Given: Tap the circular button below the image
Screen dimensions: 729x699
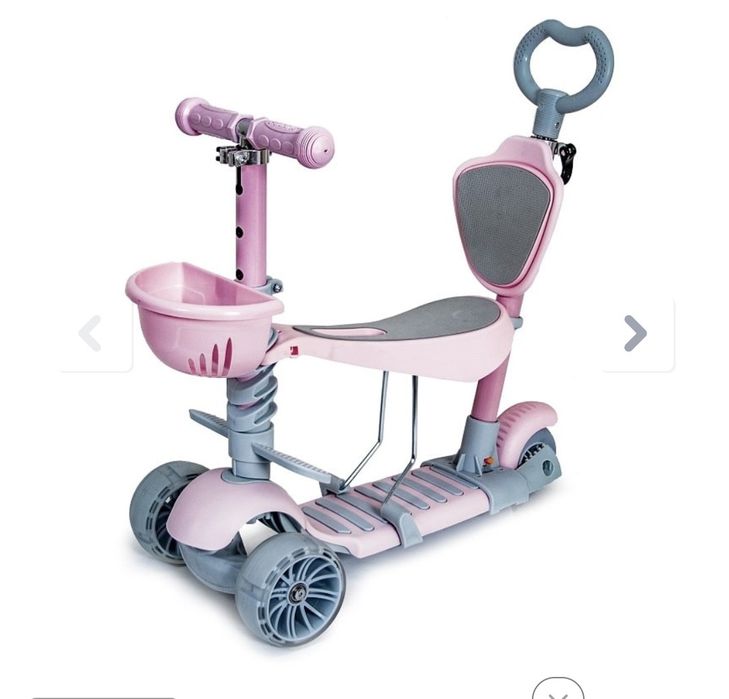Looking at the screenshot, I should point(558,690).
